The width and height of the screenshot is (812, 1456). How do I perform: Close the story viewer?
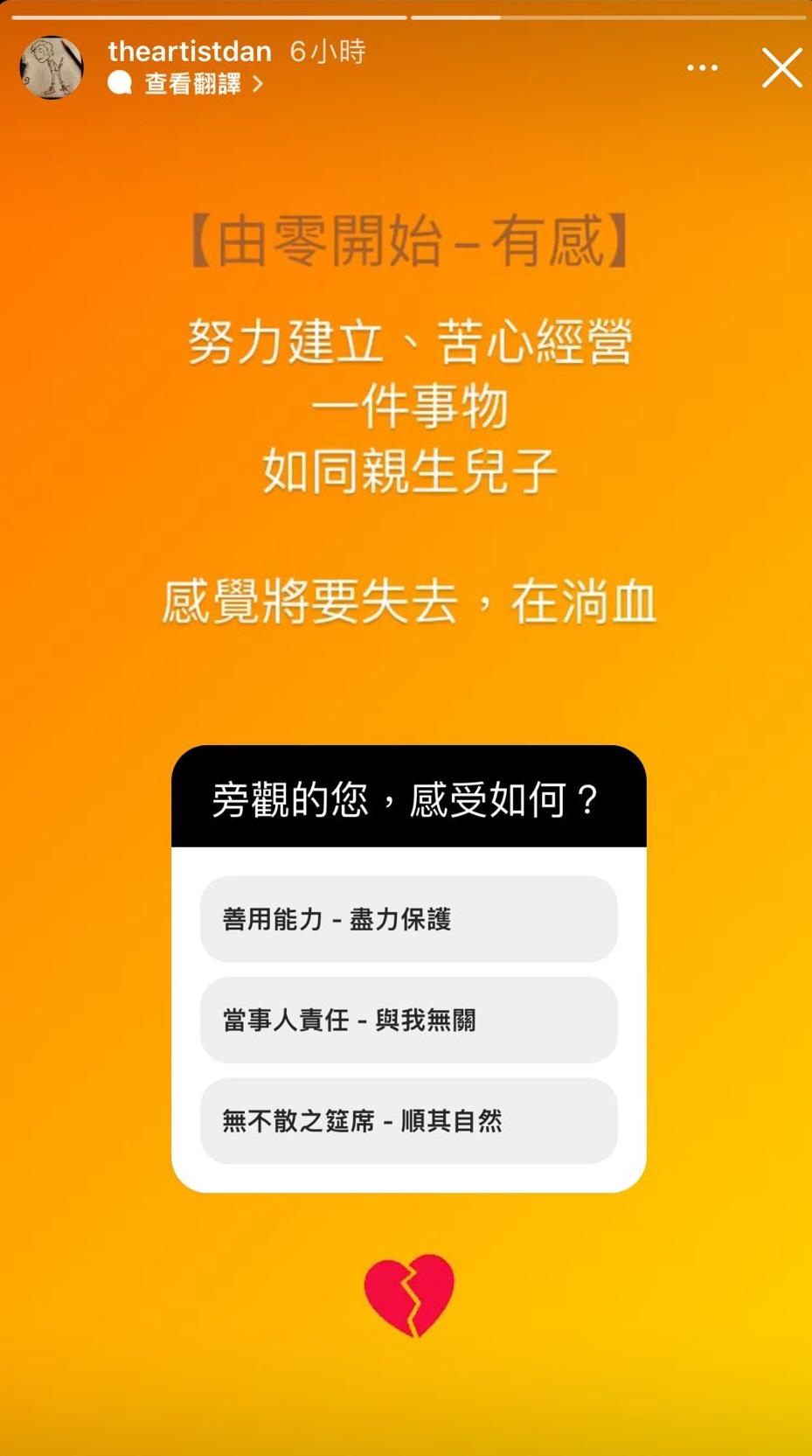coord(781,68)
